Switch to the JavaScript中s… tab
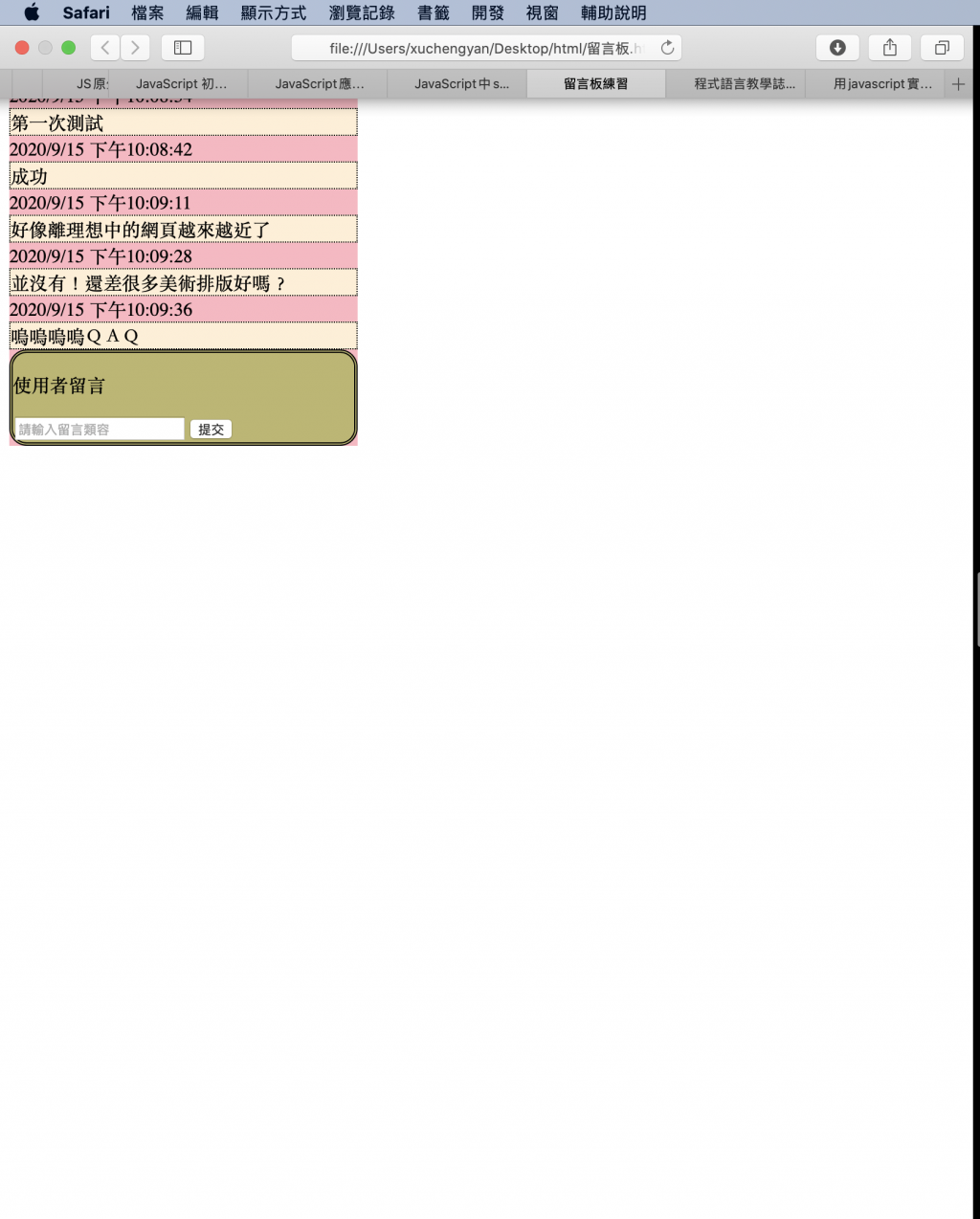 click(x=461, y=84)
